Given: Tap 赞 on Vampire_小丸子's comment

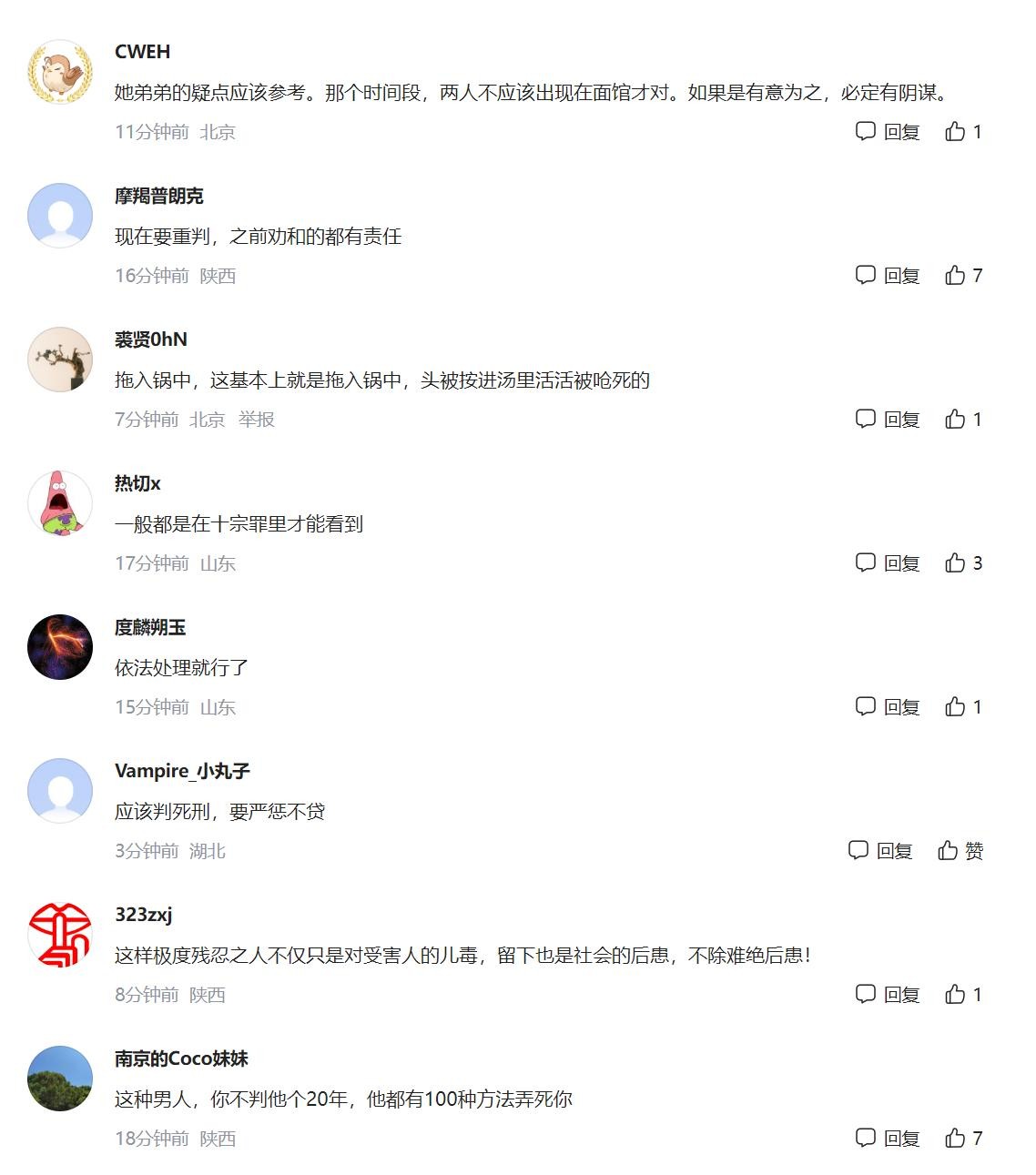Looking at the screenshot, I should point(960,851).
